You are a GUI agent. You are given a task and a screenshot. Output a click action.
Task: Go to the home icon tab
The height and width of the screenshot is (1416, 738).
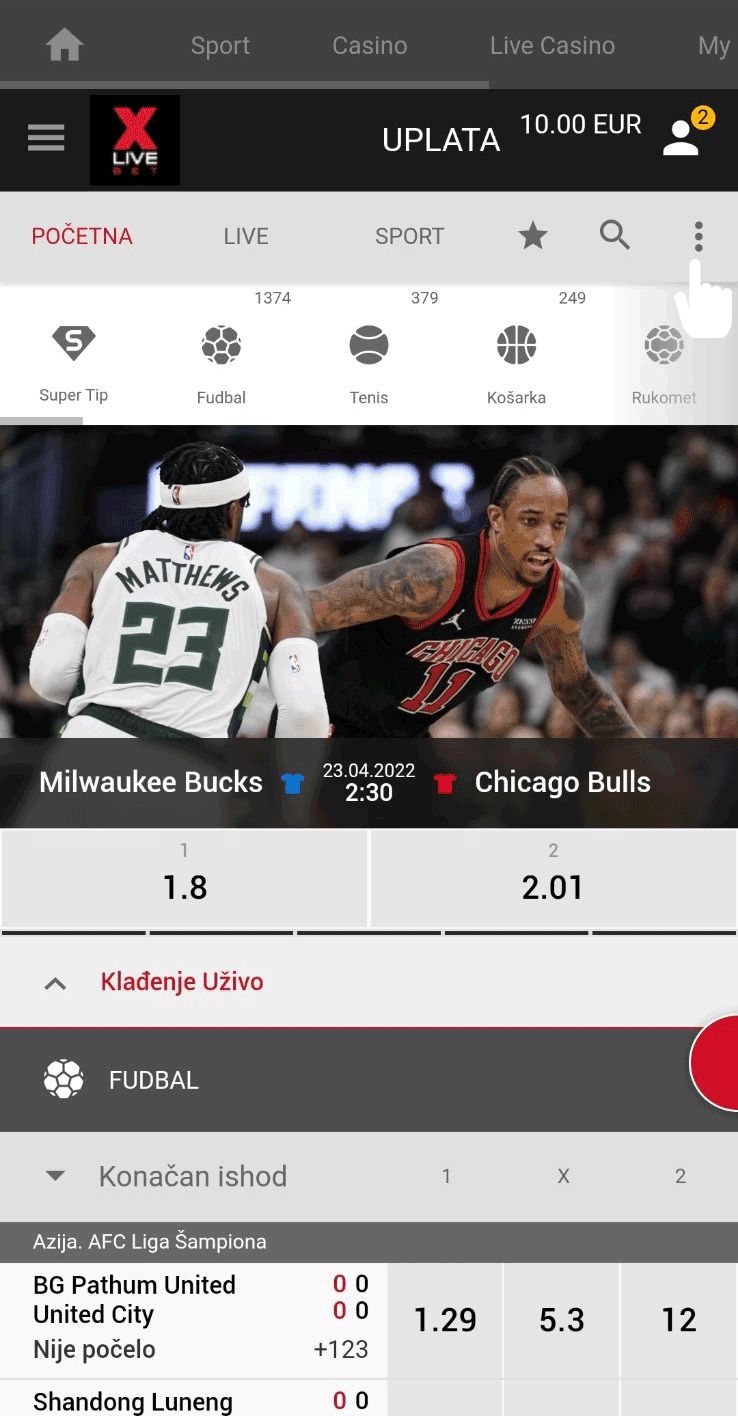click(65, 45)
